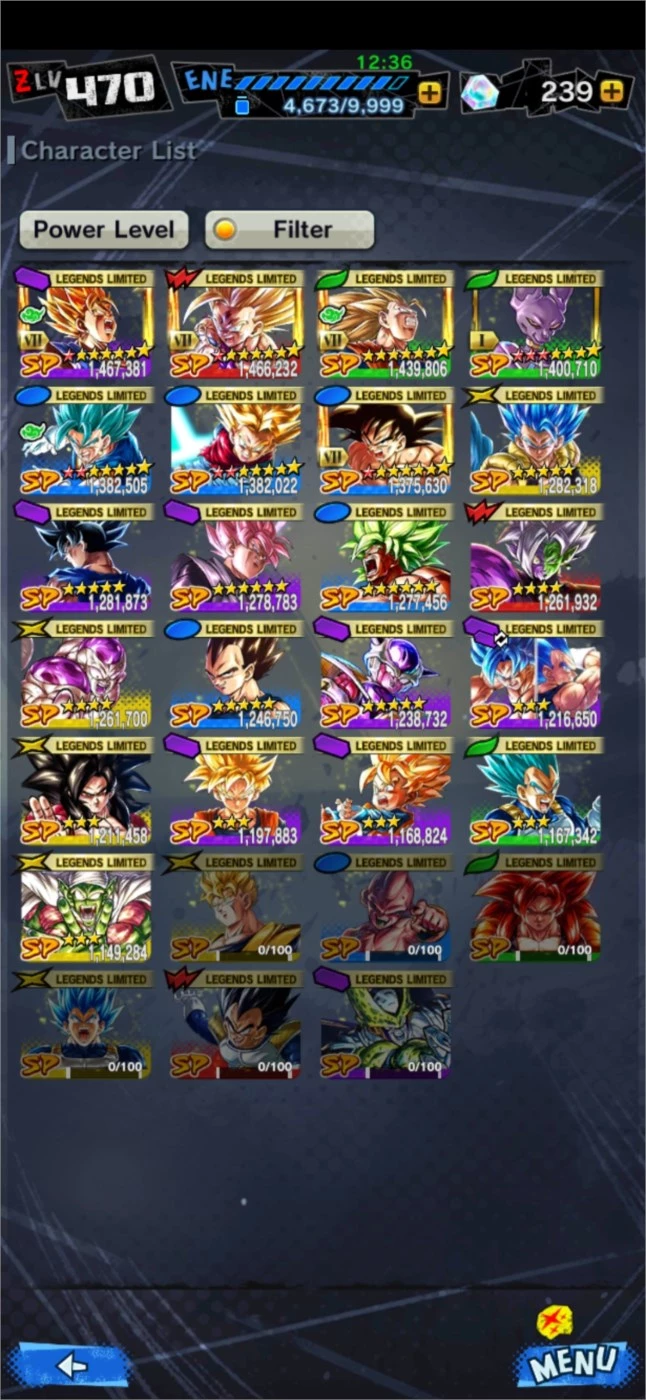Add energy with the plus icon
The width and height of the screenshot is (646, 1400).
(429, 93)
